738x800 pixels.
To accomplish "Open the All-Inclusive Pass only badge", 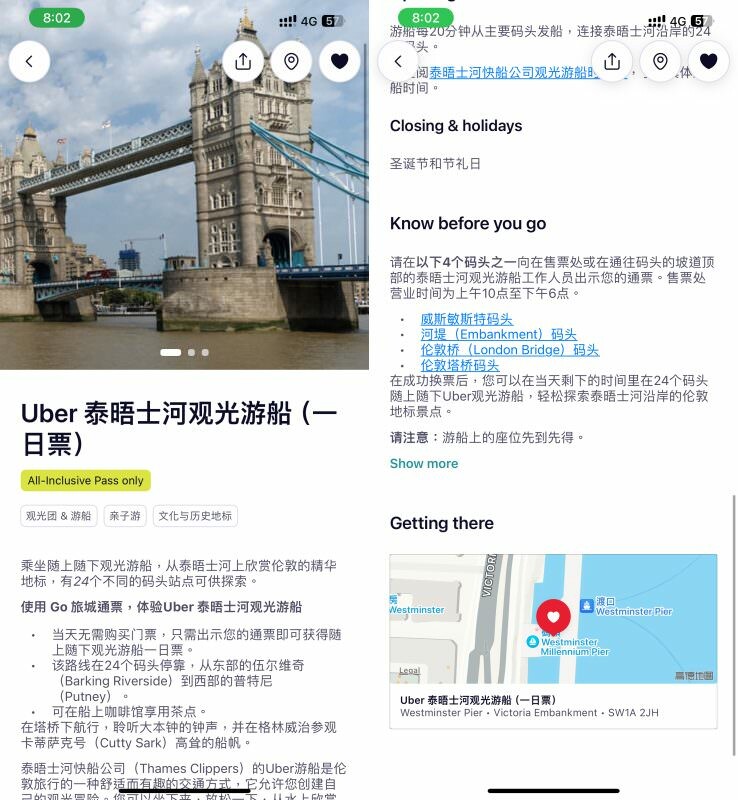I will [x=85, y=480].
